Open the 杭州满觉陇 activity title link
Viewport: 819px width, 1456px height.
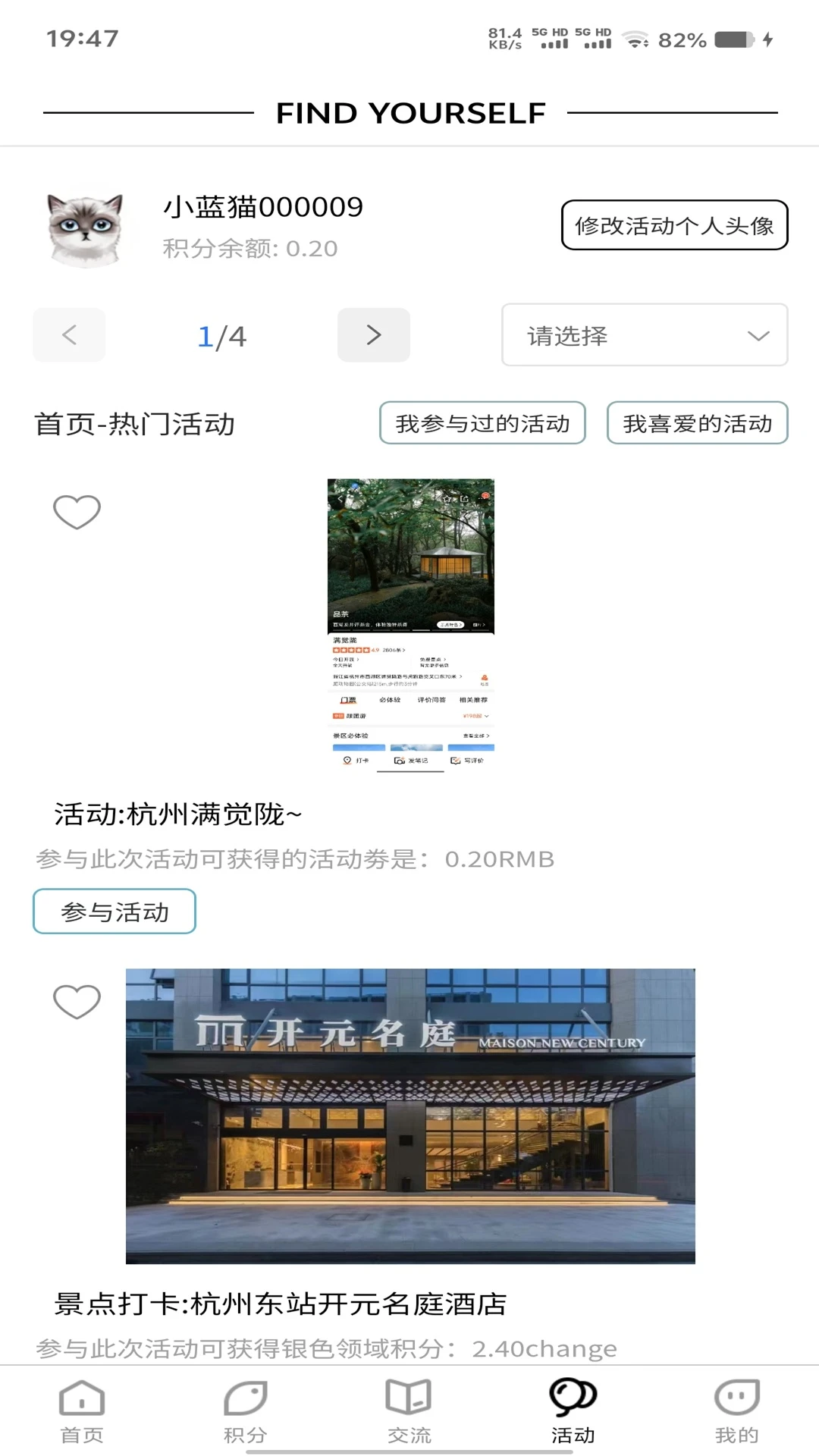pyautogui.click(x=177, y=813)
